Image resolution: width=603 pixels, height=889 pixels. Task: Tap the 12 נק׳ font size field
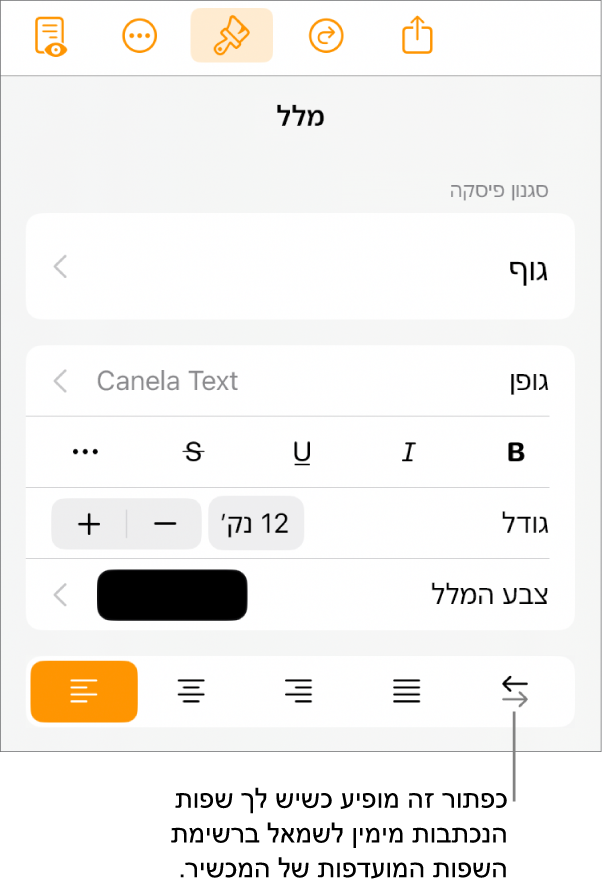256,524
